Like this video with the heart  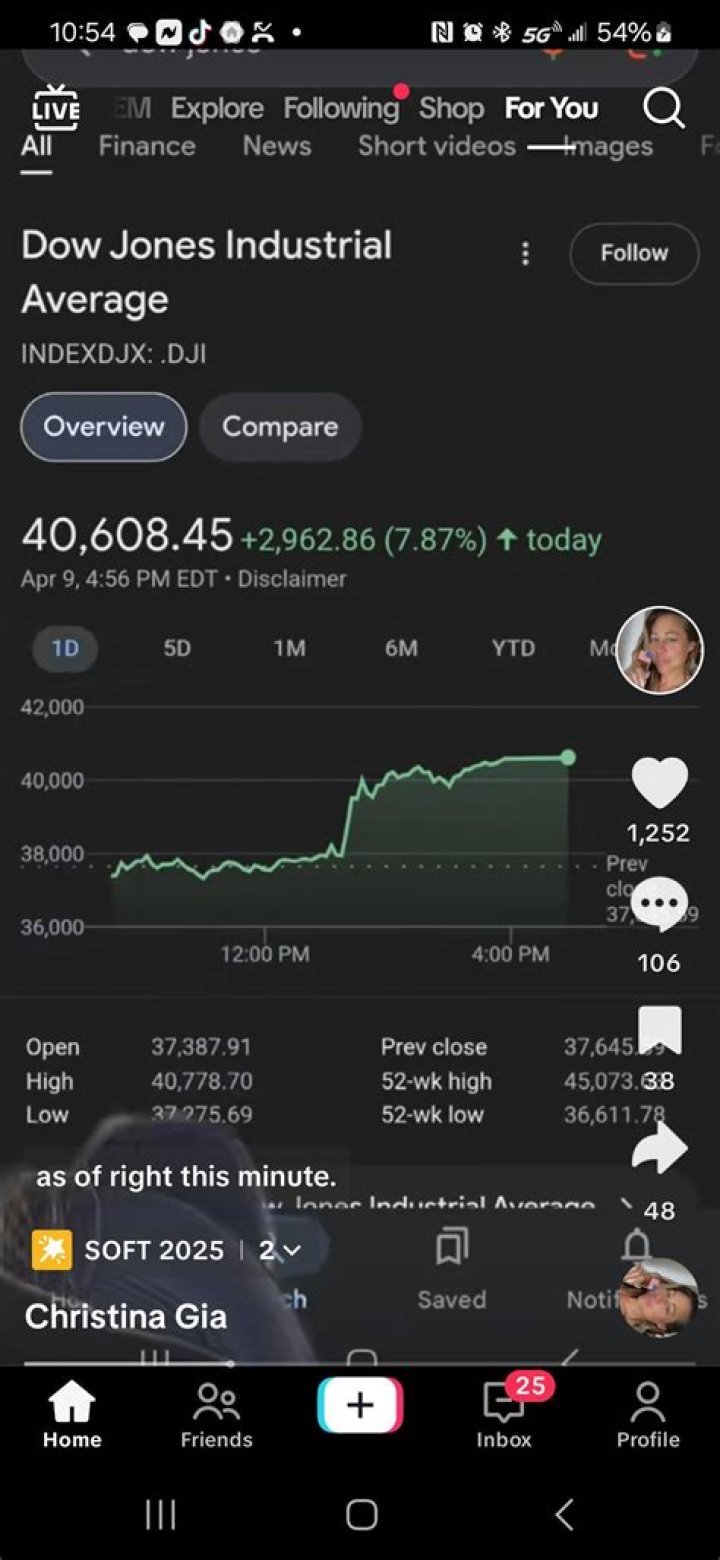click(659, 783)
